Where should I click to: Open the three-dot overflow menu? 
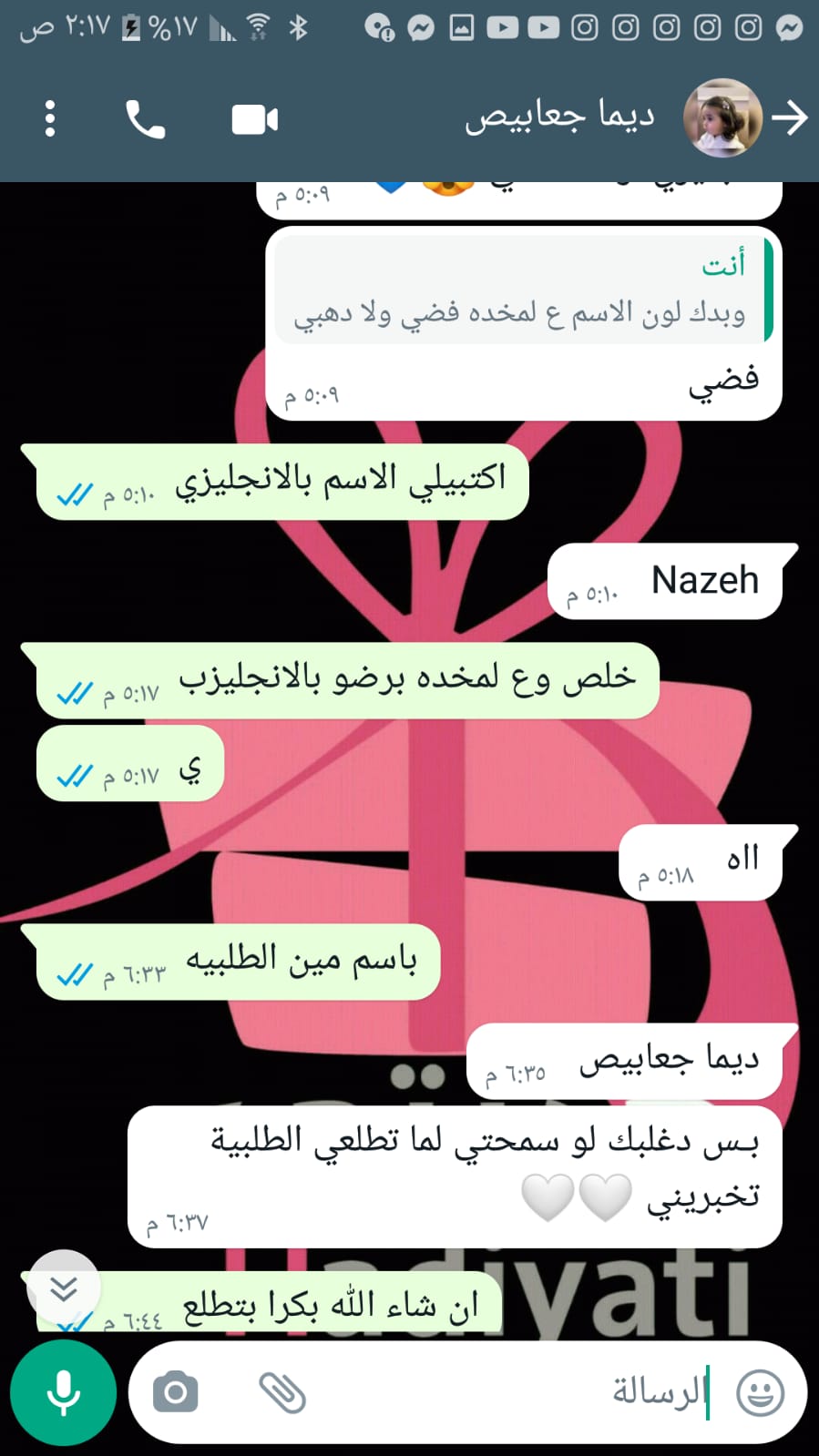50,119
